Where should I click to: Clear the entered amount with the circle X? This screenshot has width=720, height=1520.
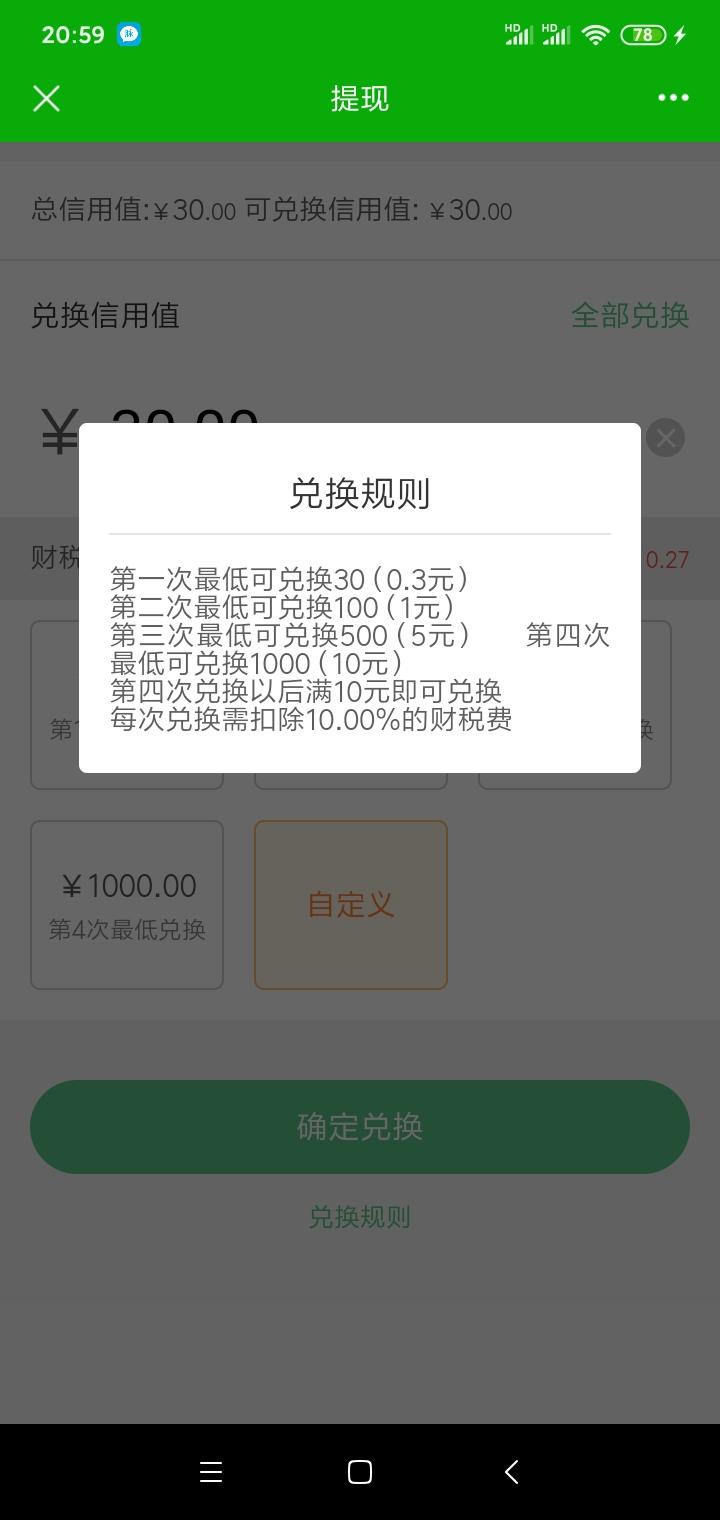pos(665,438)
